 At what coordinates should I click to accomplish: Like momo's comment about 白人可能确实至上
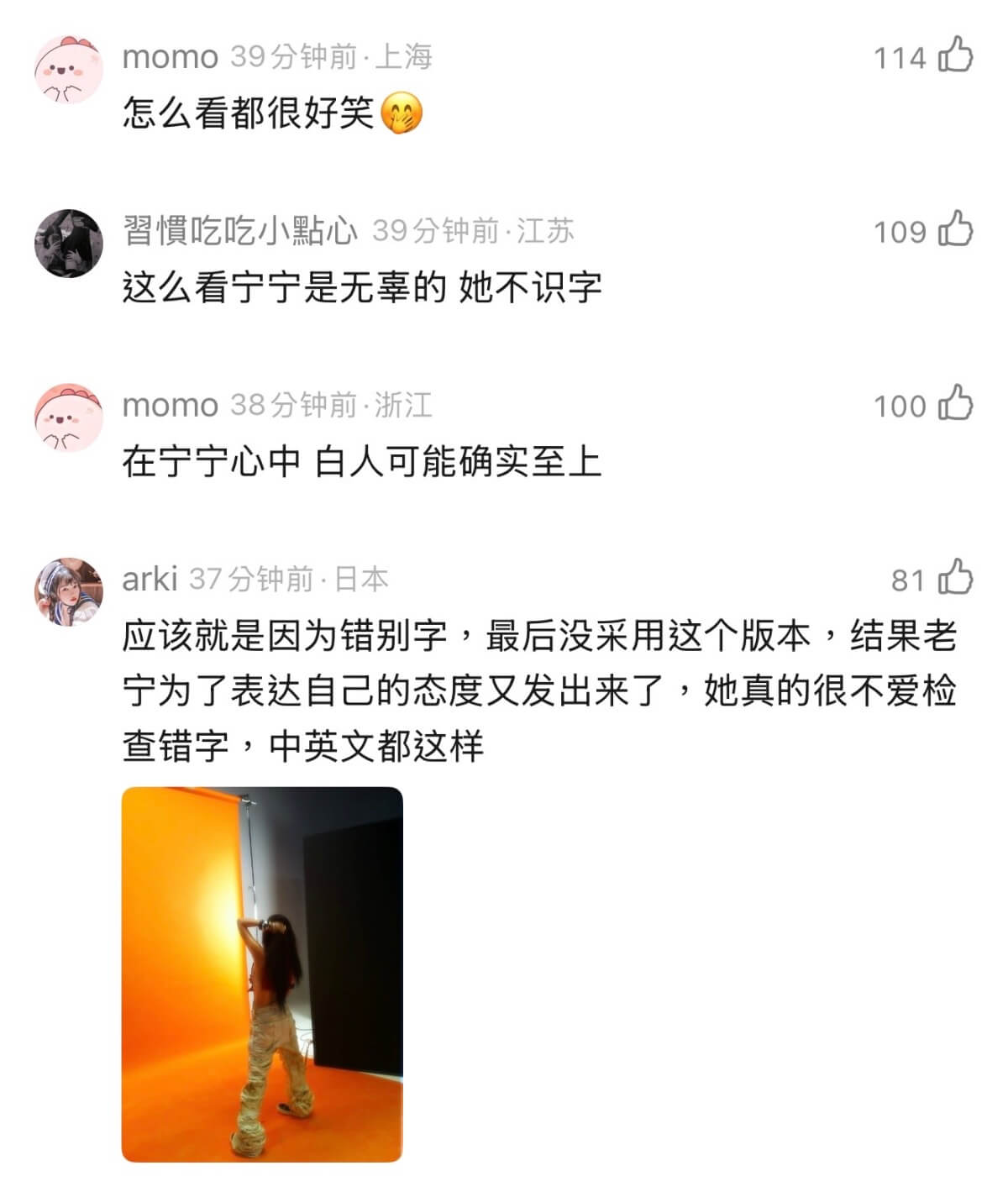tap(955, 403)
